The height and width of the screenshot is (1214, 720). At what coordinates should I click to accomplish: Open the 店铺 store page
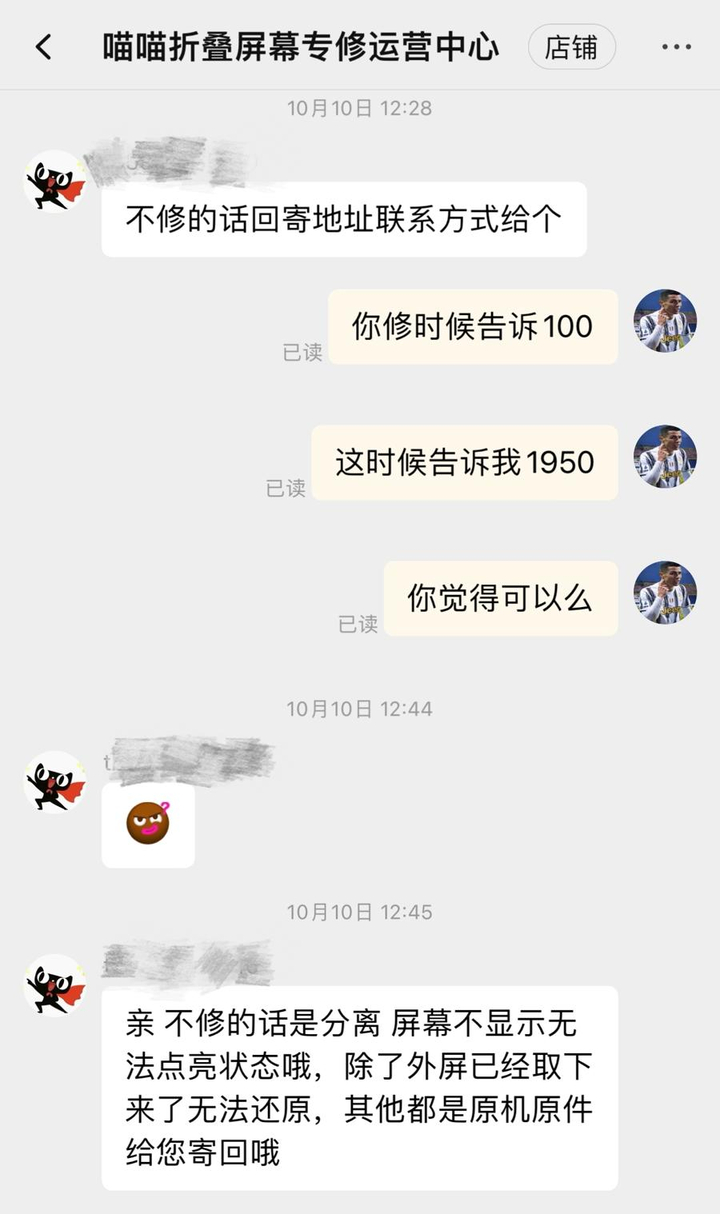coord(571,47)
